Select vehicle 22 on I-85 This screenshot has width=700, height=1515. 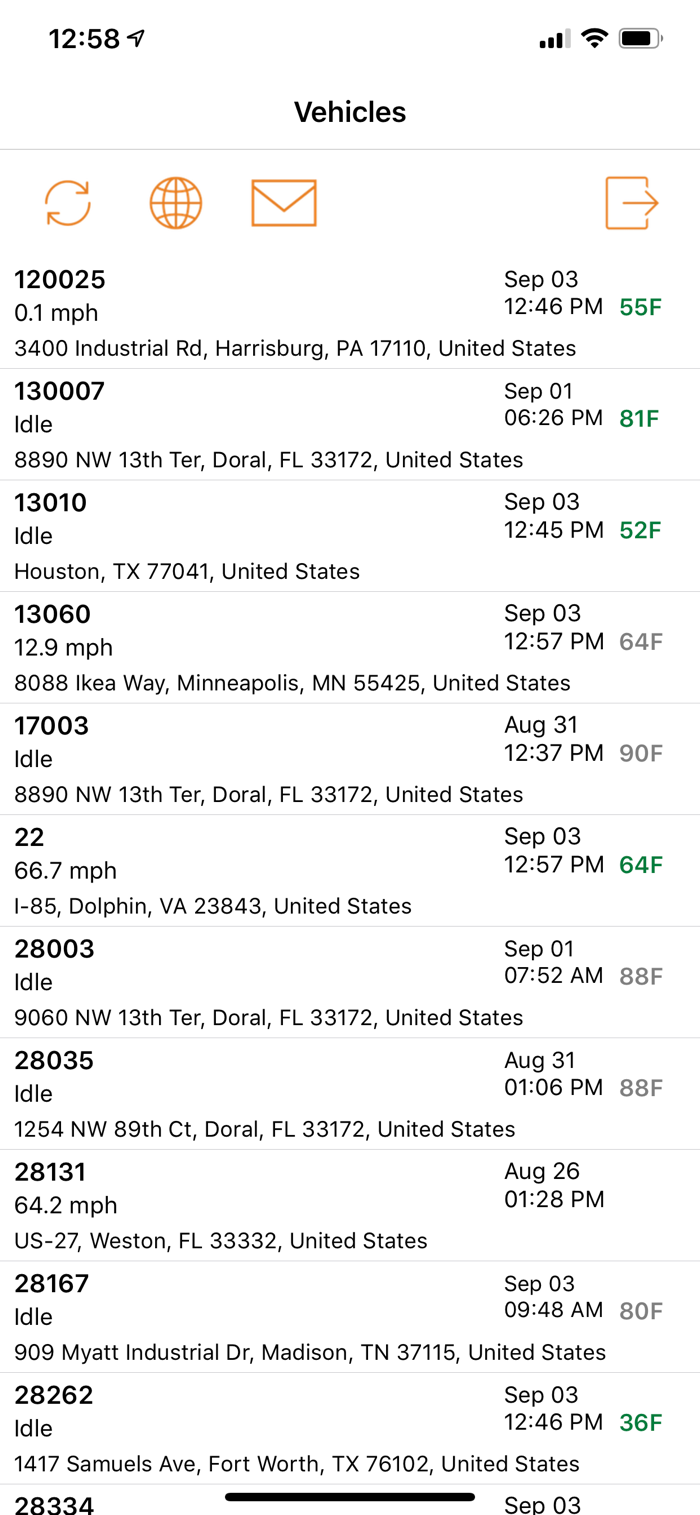coord(350,871)
